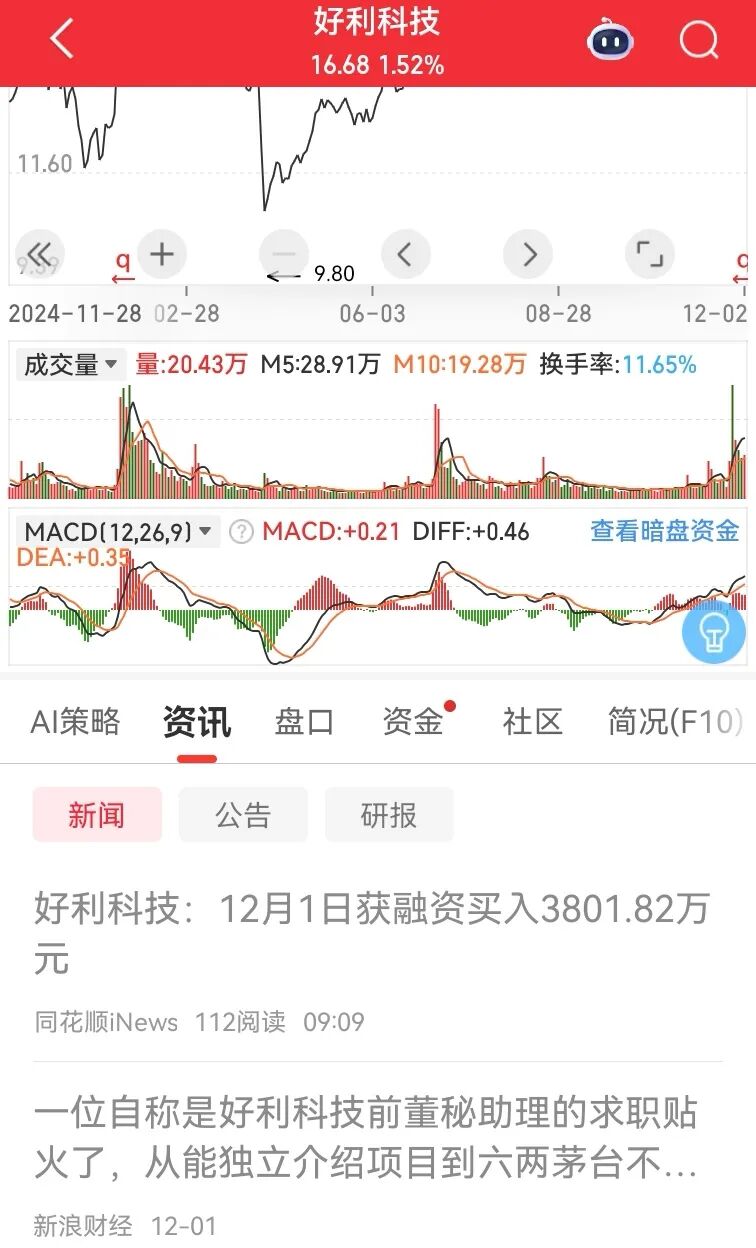Click the double-left rewind arrows on chart
The width and height of the screenshot is (756, 1248).
[x=39, y=254]
